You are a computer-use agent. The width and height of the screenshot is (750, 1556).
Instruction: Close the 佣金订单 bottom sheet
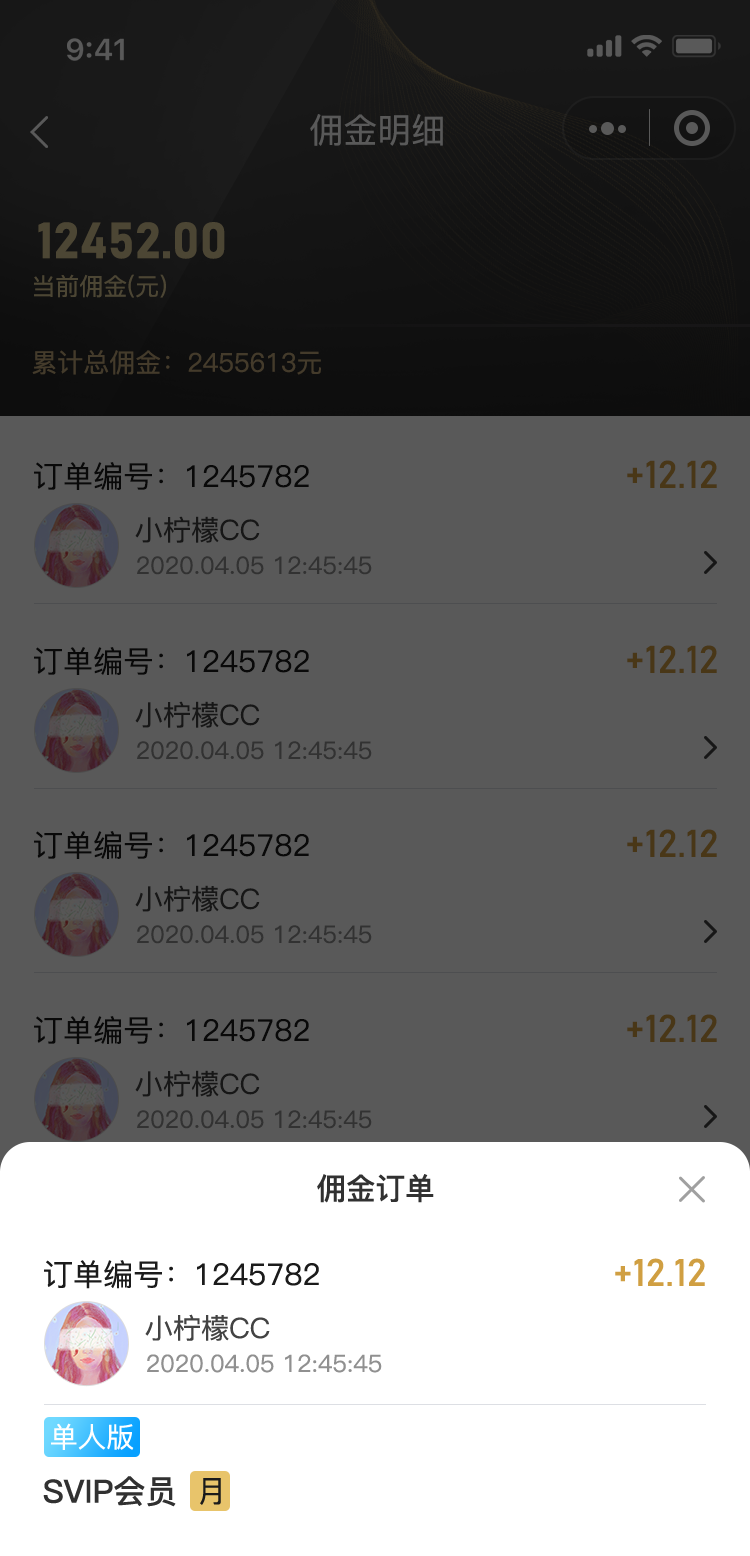coord(692,1189)
